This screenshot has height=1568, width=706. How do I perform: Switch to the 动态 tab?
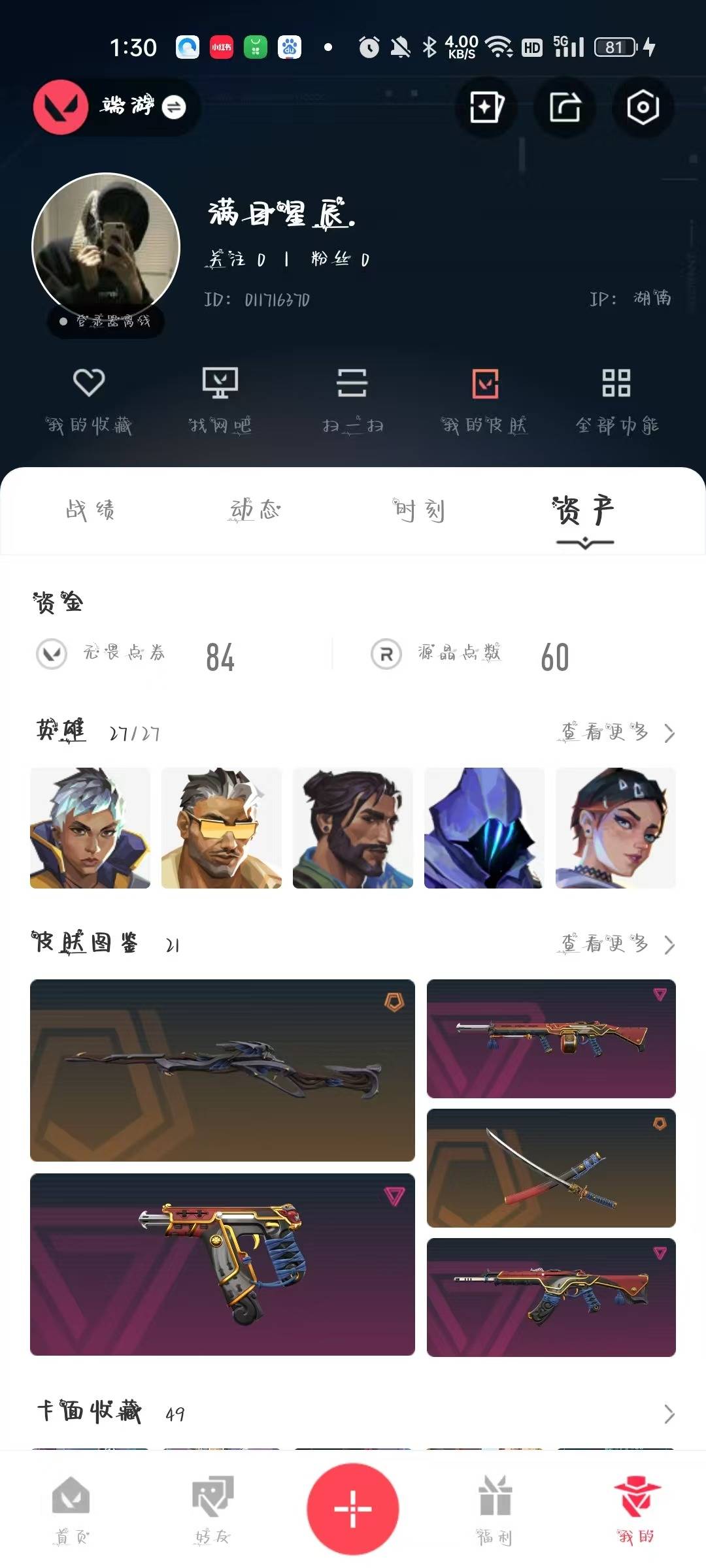click(255, 510)
